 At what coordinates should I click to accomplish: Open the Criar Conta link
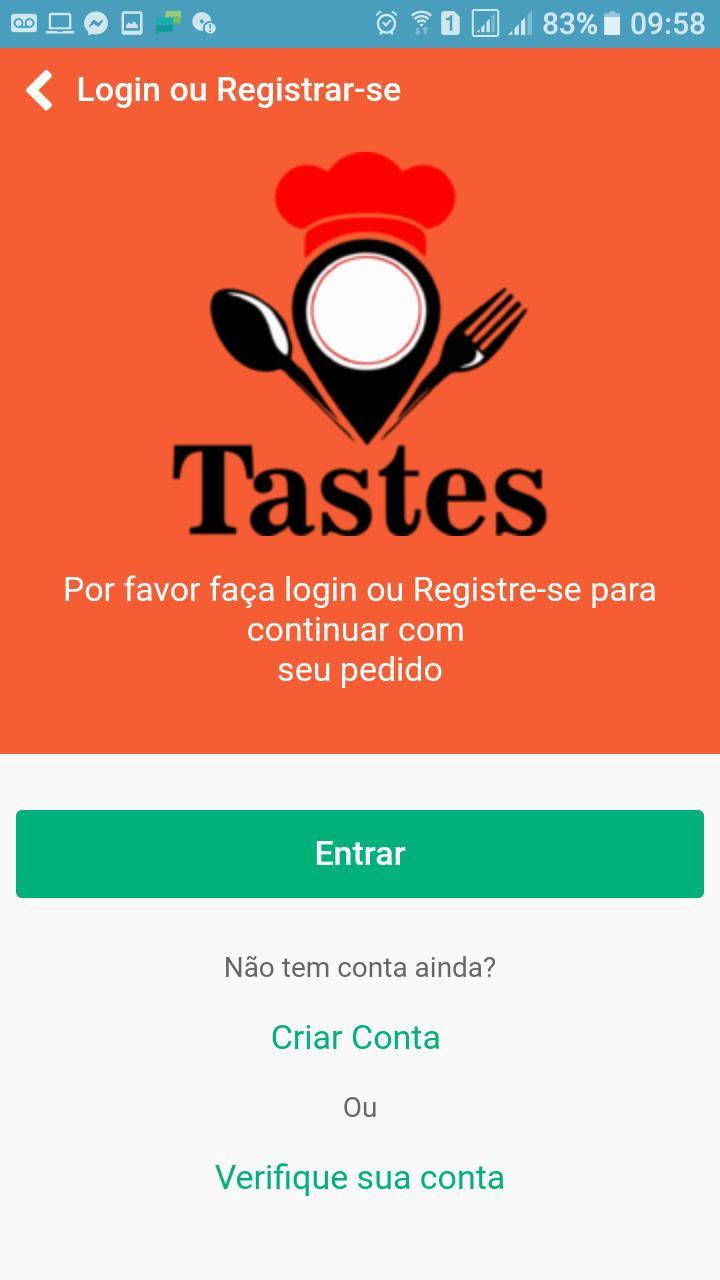point(356,1037)
